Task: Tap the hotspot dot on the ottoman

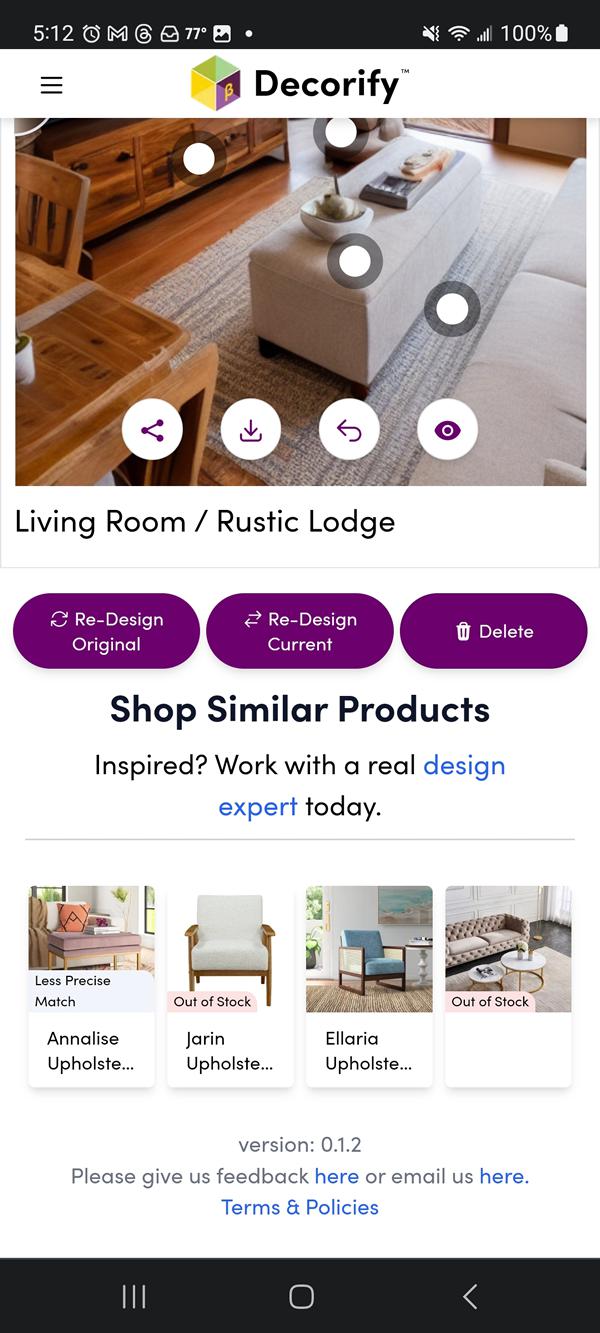Action: click(x=355, y=261)
